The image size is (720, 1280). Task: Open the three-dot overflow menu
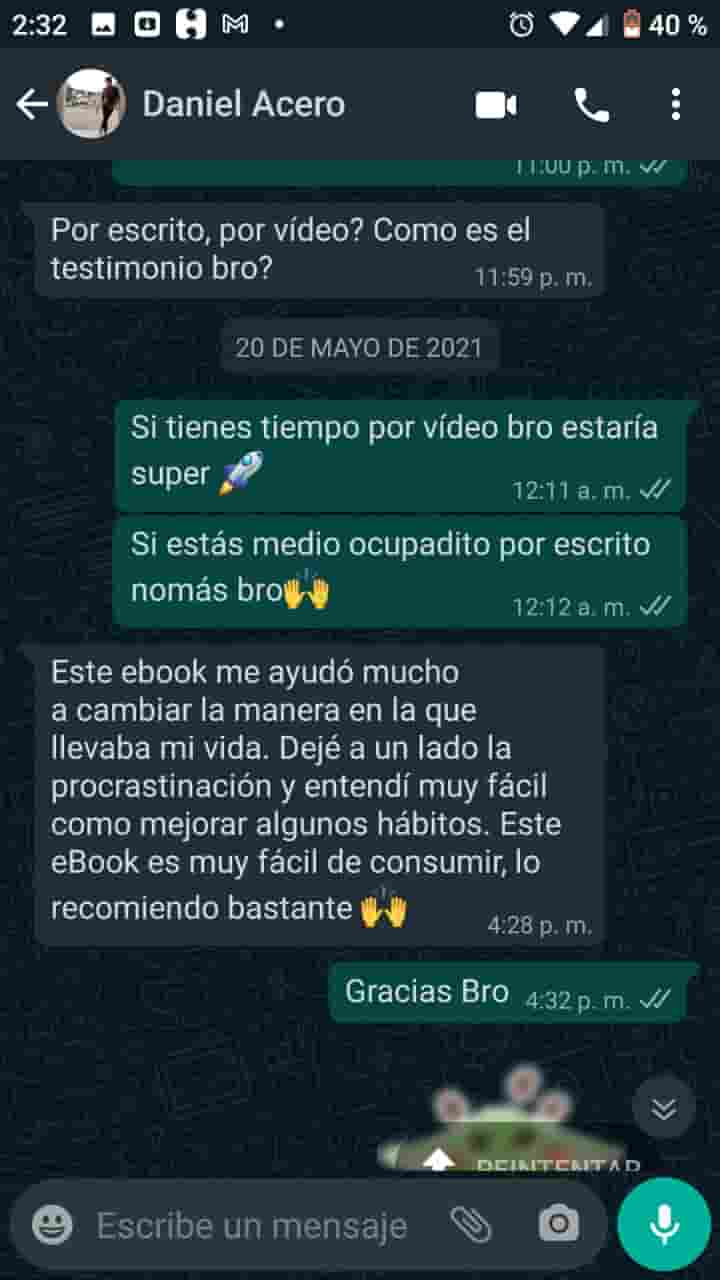pos(676,104)
